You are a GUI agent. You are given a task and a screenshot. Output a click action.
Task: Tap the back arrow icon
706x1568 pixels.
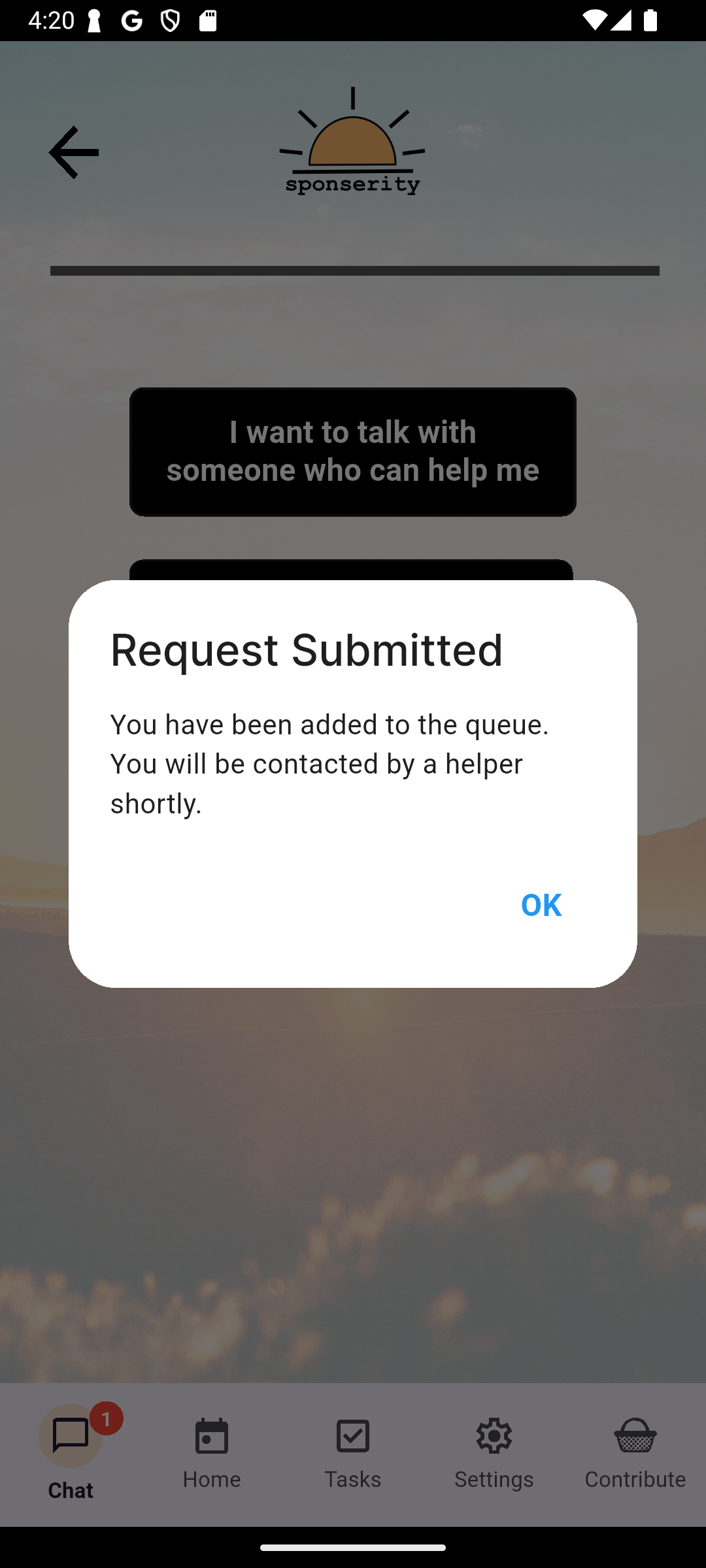coord(73,152)
